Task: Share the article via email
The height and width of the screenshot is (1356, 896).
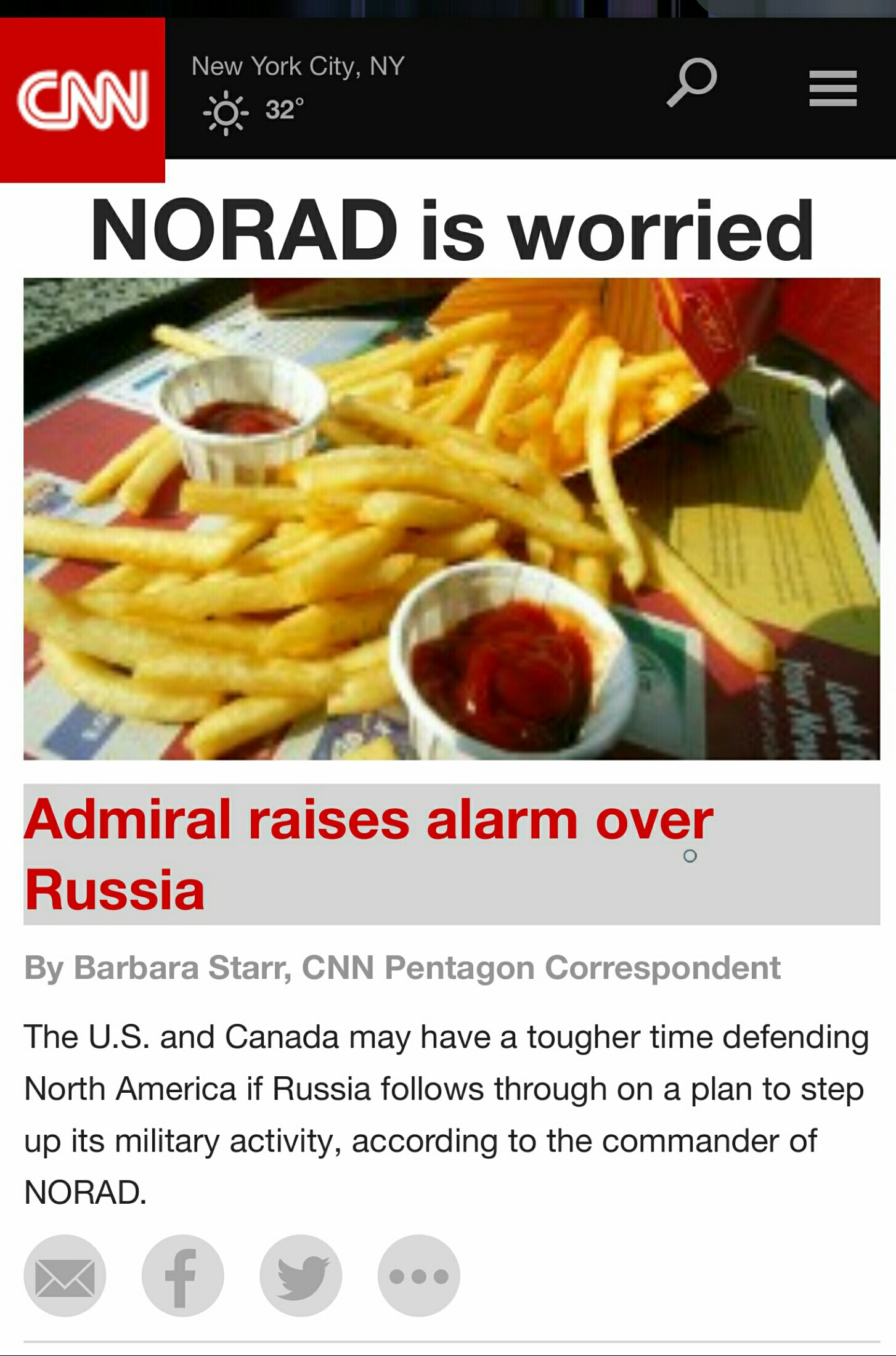Action: [x=65, y=1275]
